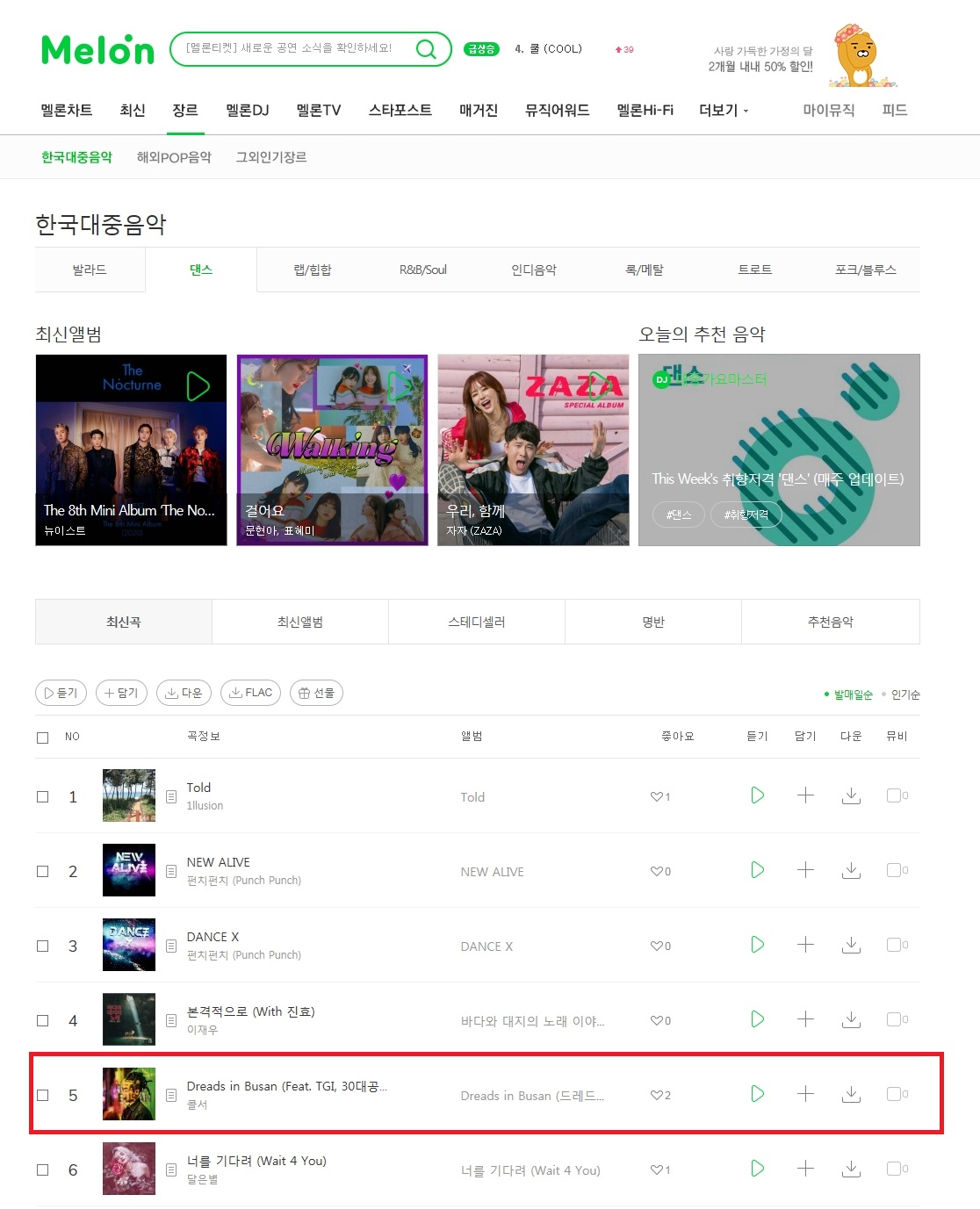Check the select-all checkbox beside NO
Screen dimensions: 980x1209
(x=42, y=738)
